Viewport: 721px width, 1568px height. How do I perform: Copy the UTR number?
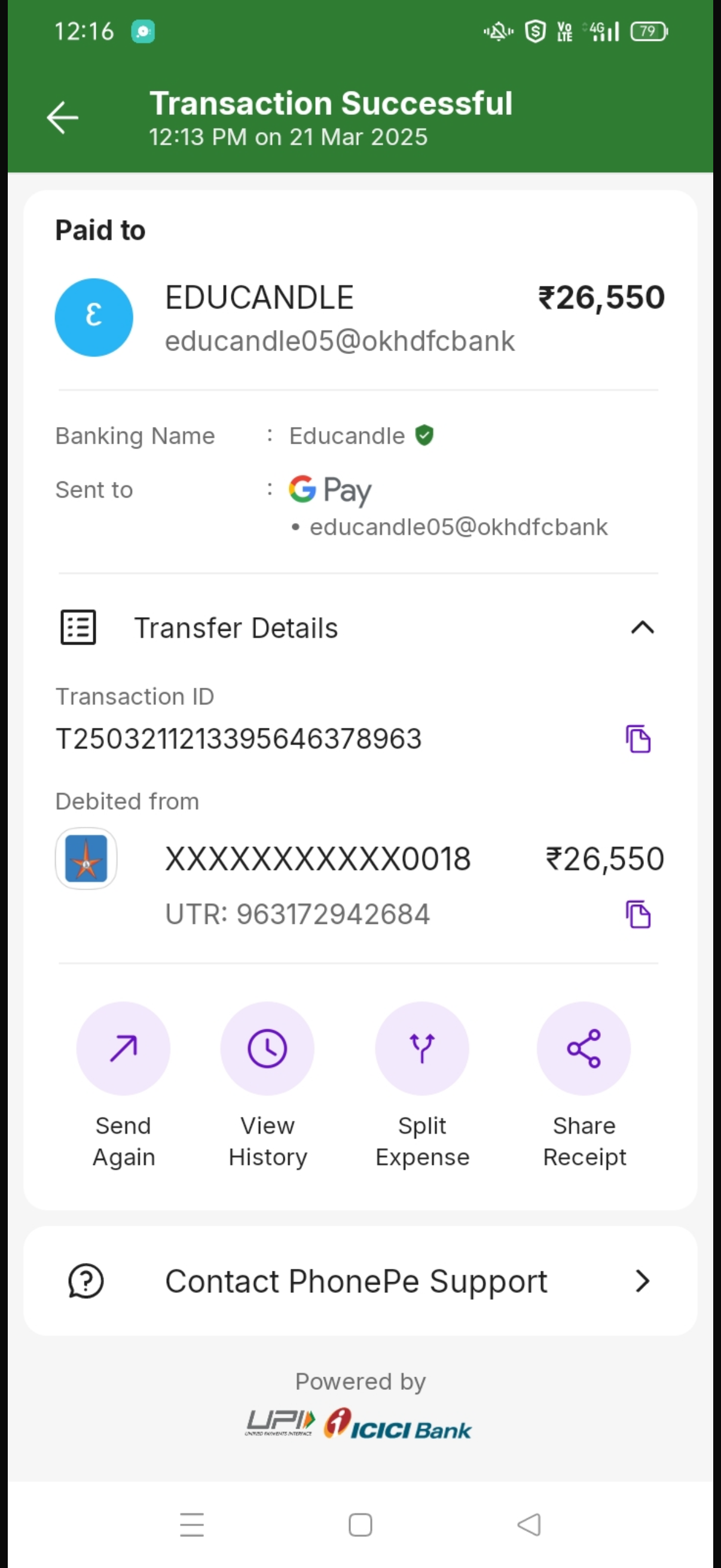click(x=638, y=914)
